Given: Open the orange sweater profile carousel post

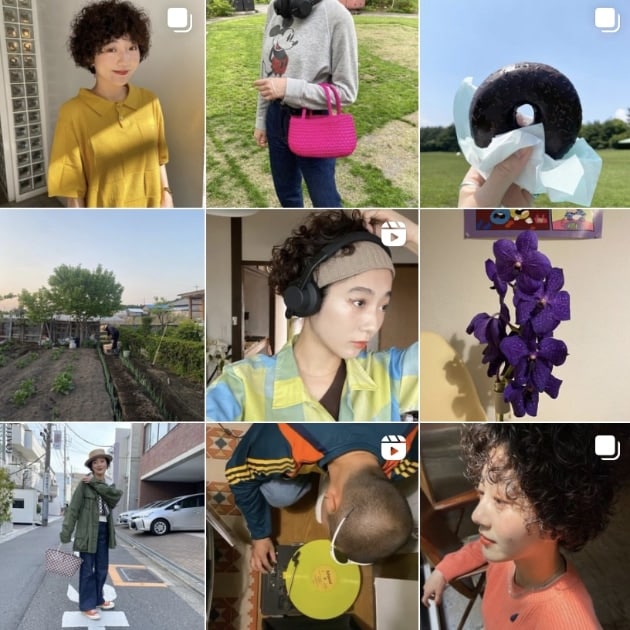Looking at the screenshot, I should coord(524,527).
